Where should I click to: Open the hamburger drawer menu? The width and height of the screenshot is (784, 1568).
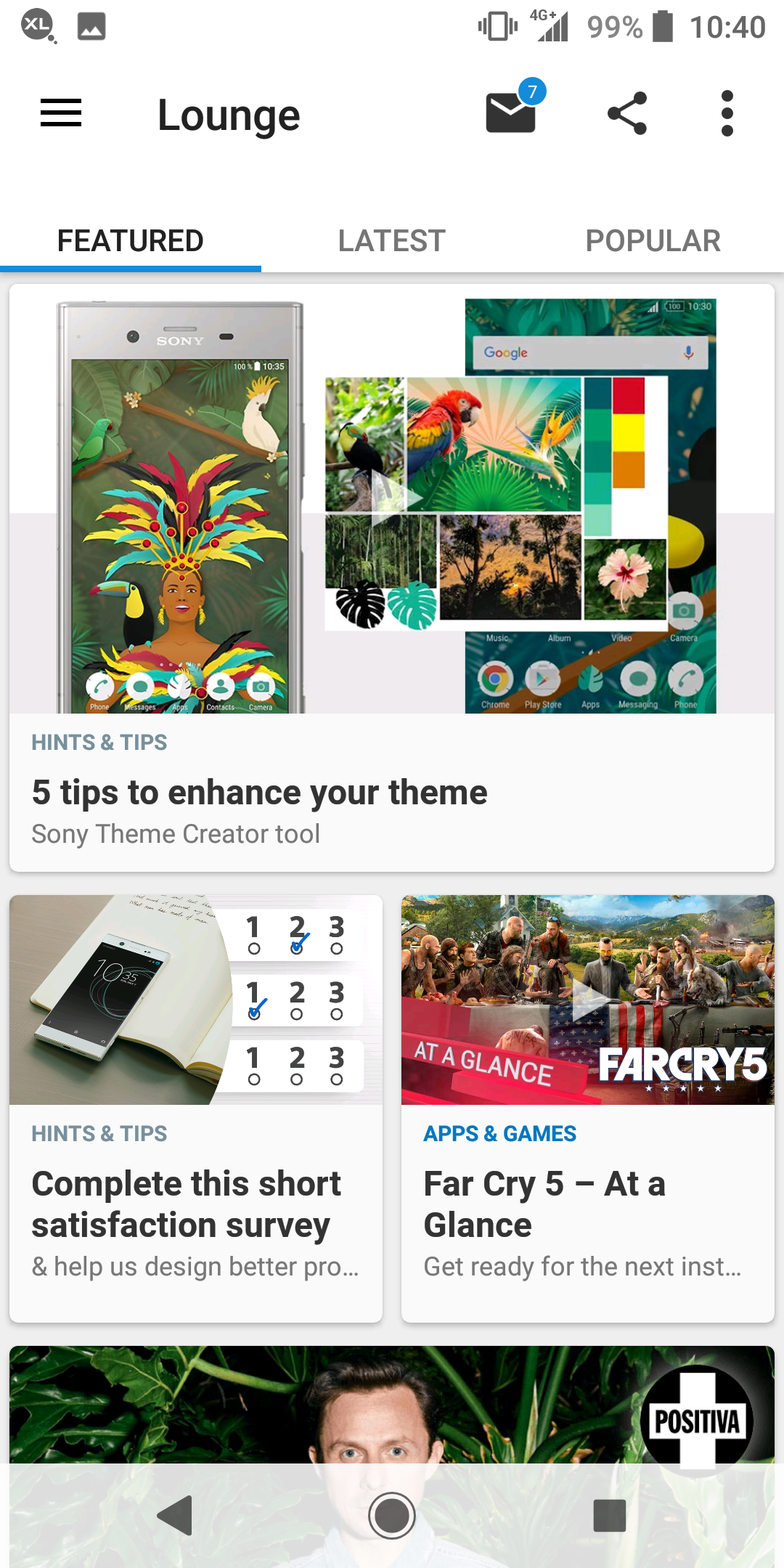pos(61,113)
